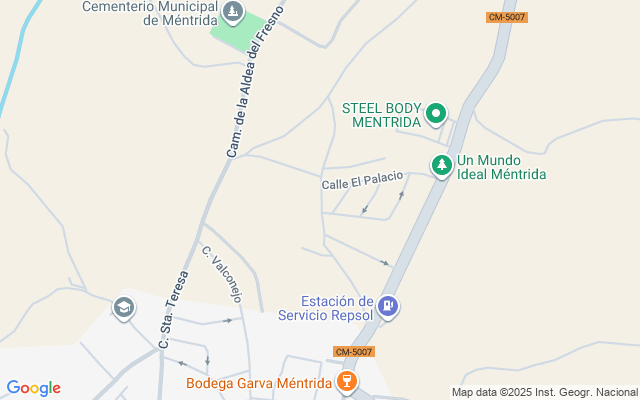Open the Cementerio Municipal de Méntrida marker
Viewport: 640px width, 400px height.
coord(232,13)
